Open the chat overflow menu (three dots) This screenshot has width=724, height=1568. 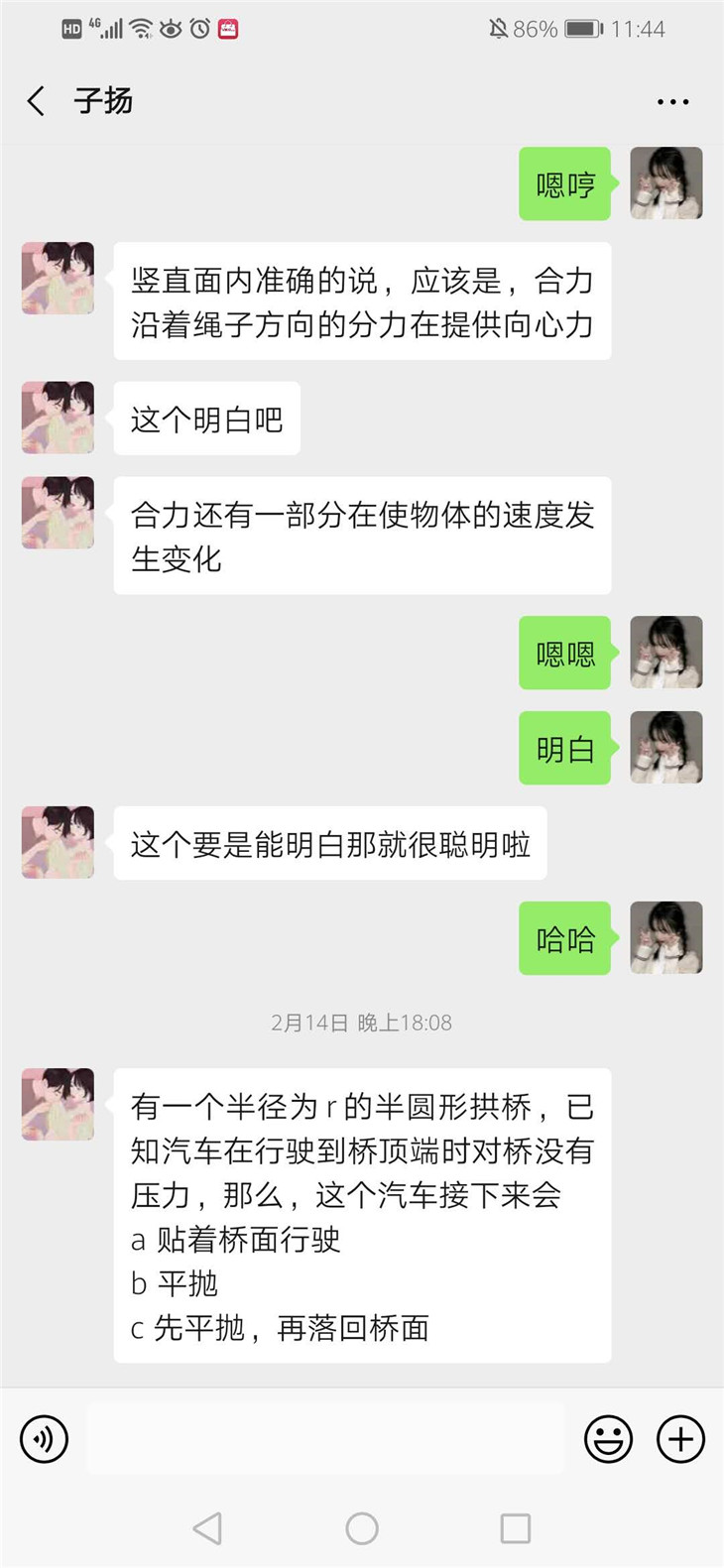[672, 101]
